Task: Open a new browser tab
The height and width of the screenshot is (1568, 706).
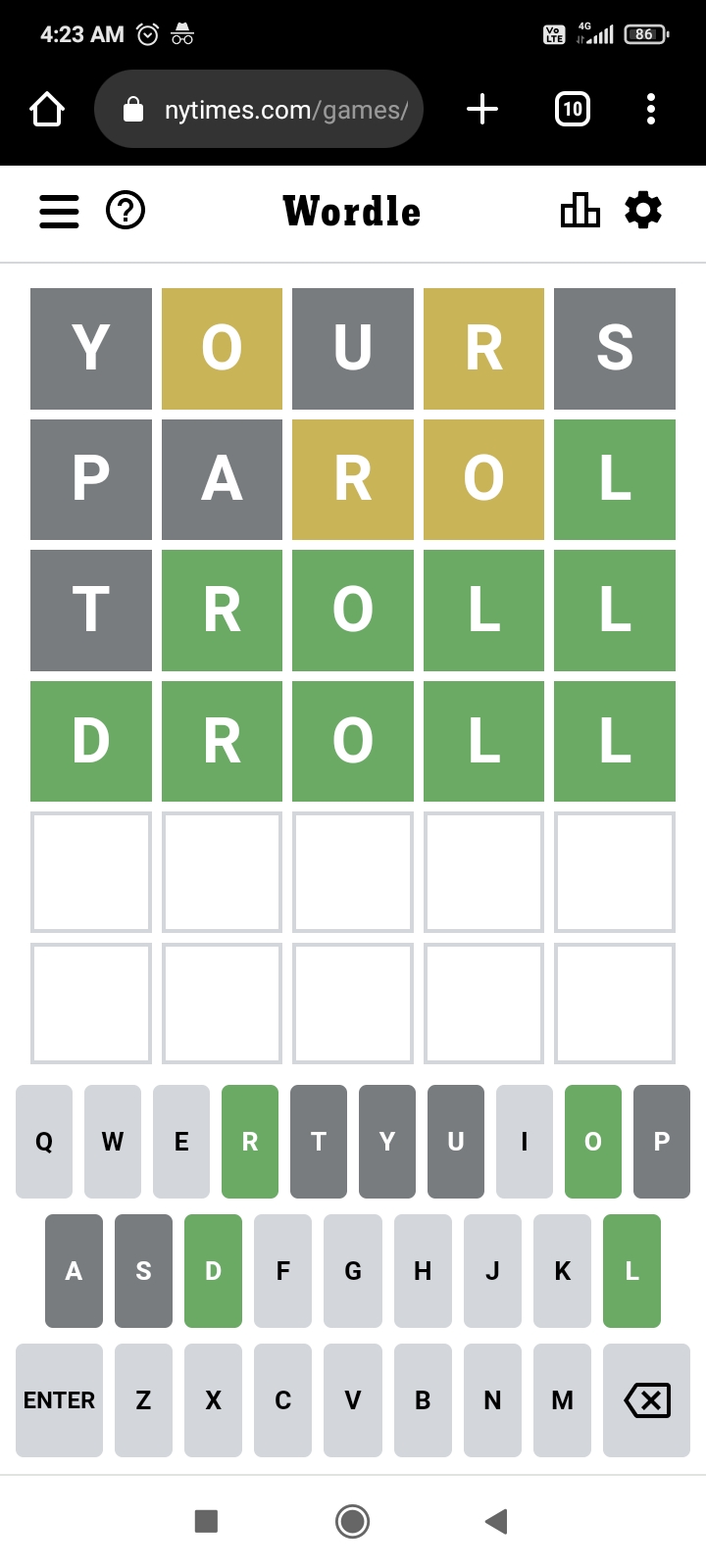Action: [x=482, y=109]
